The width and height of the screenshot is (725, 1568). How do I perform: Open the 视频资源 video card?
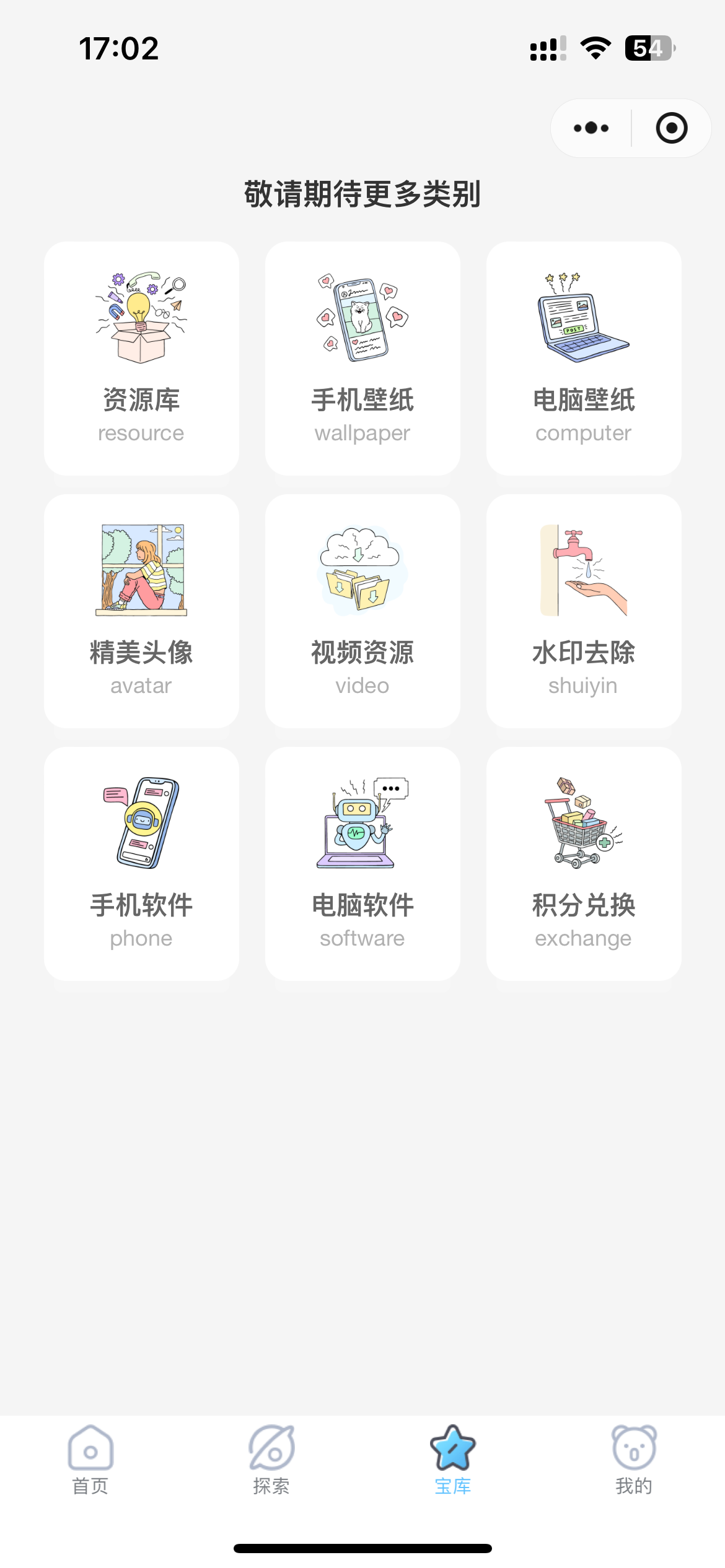tap(362, 611)
